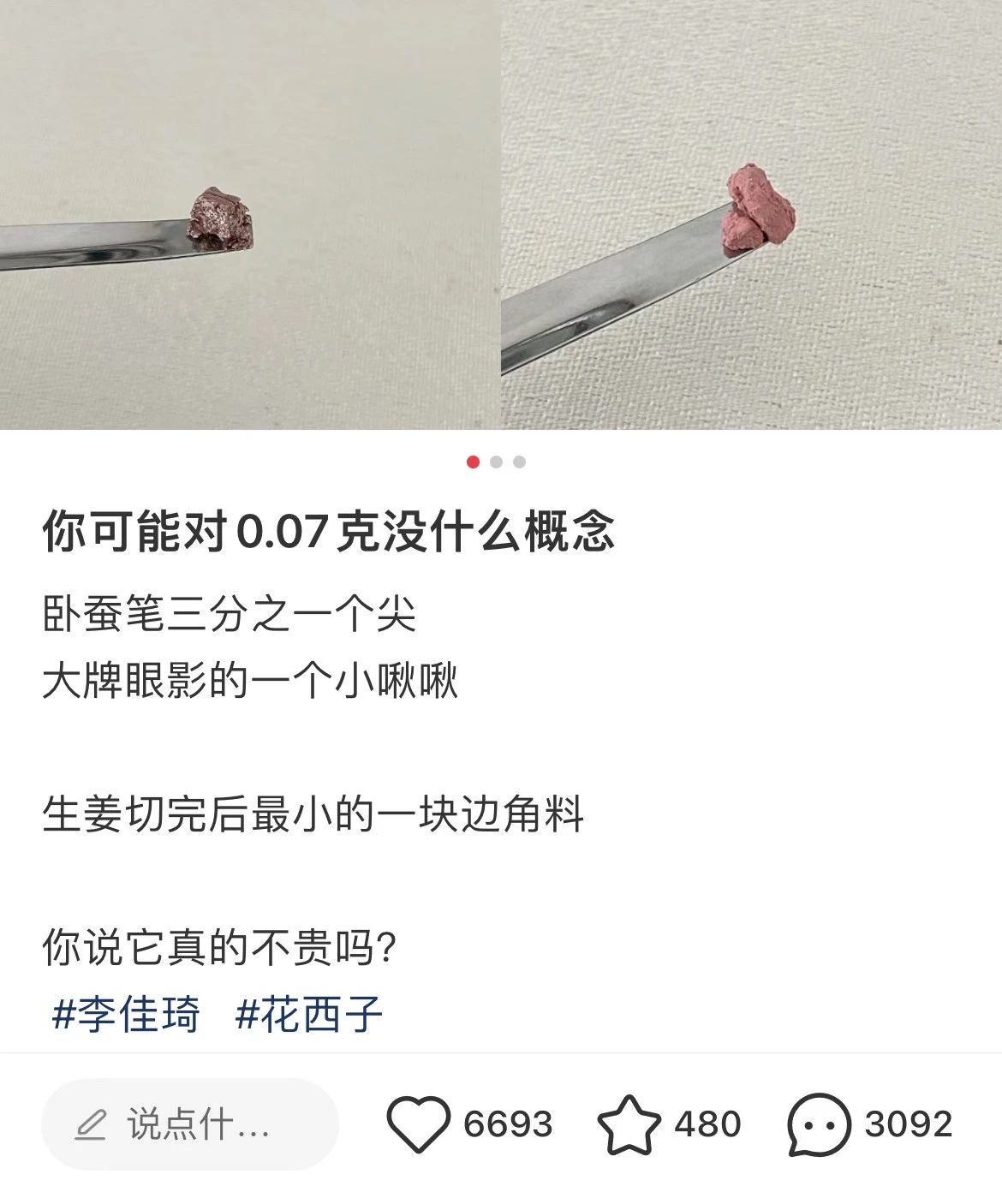Like this post with the heart icon
This screenshot has width=1002, height=1204.
click(419, 1124)
